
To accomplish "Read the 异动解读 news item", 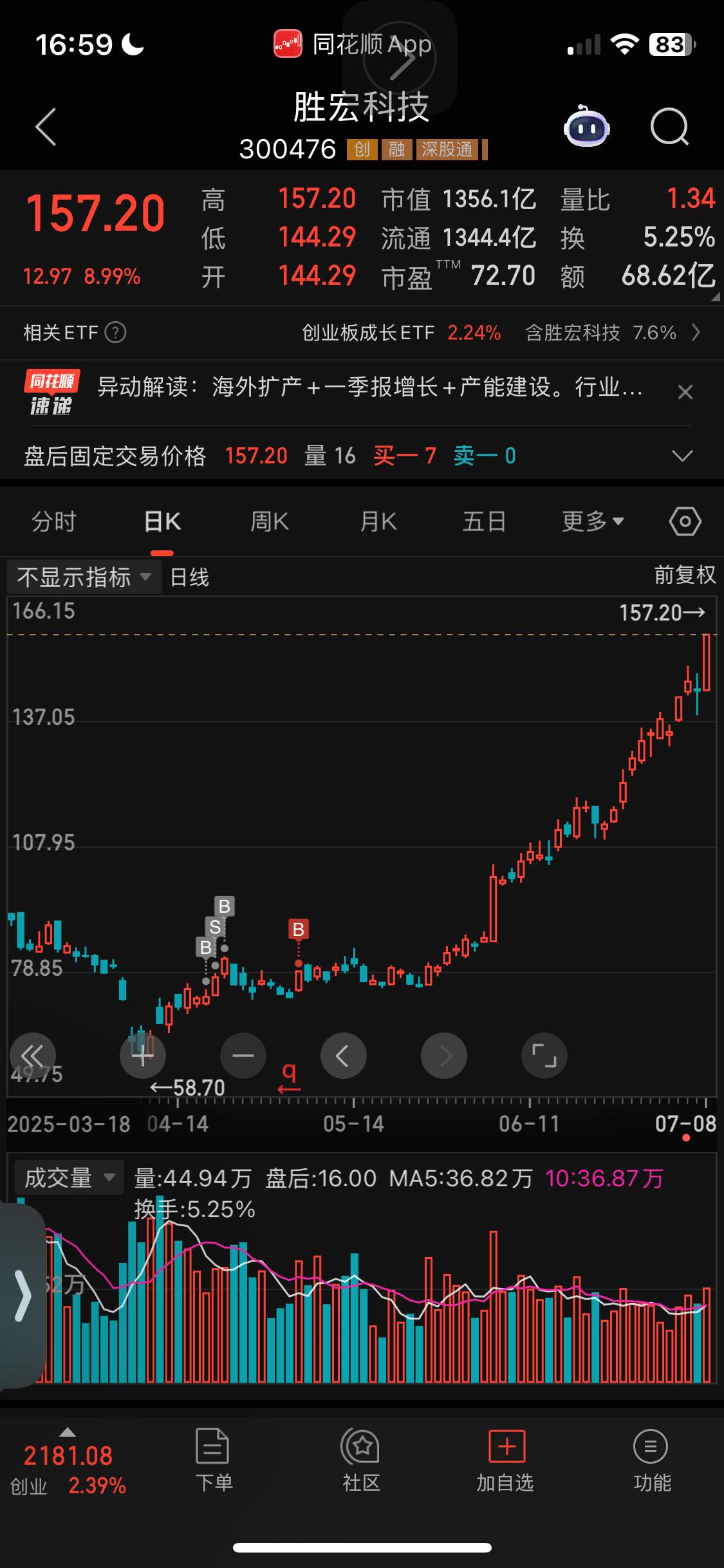I will (x=369, y=387).
